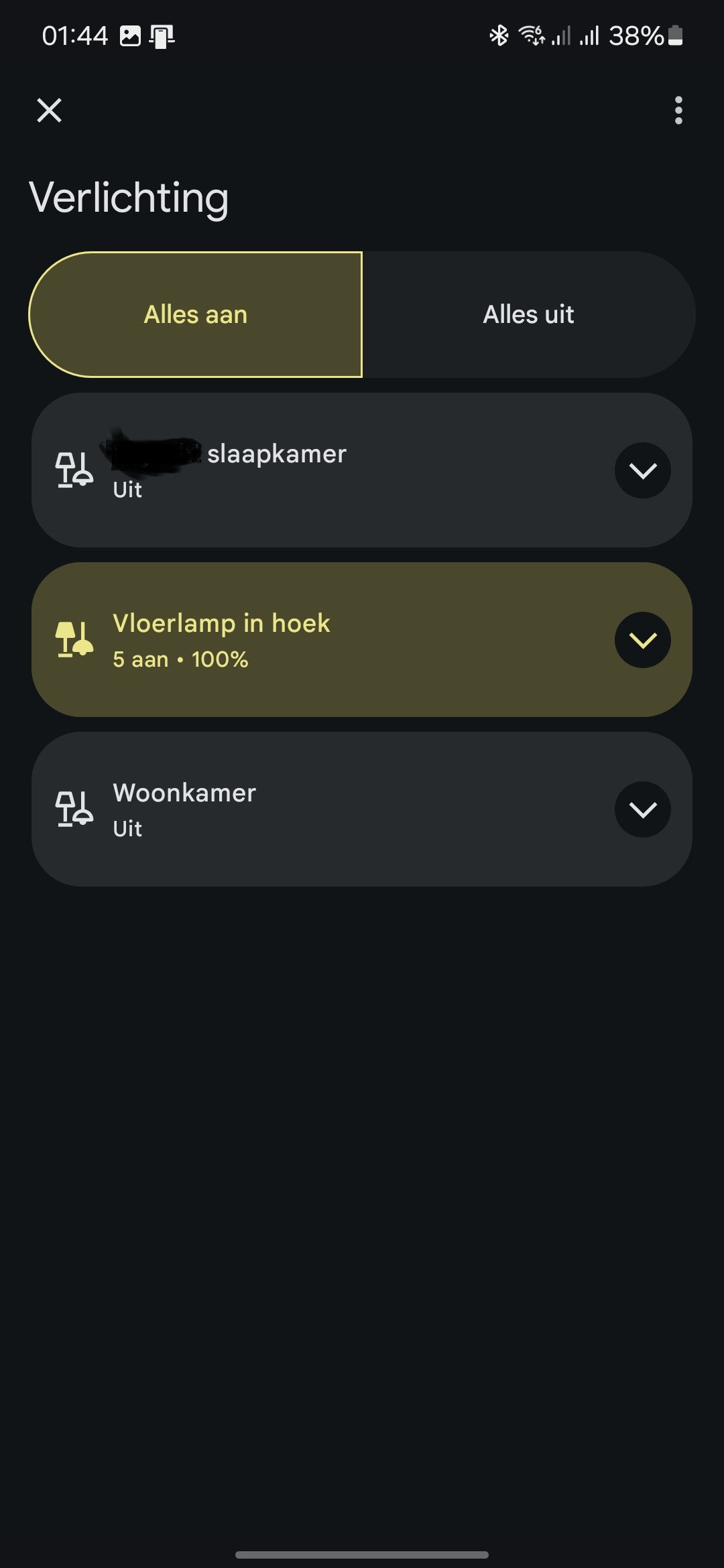Expand the Woonkamer card chevron
This screenshot has width=724, height=1568.
[642, 809]
